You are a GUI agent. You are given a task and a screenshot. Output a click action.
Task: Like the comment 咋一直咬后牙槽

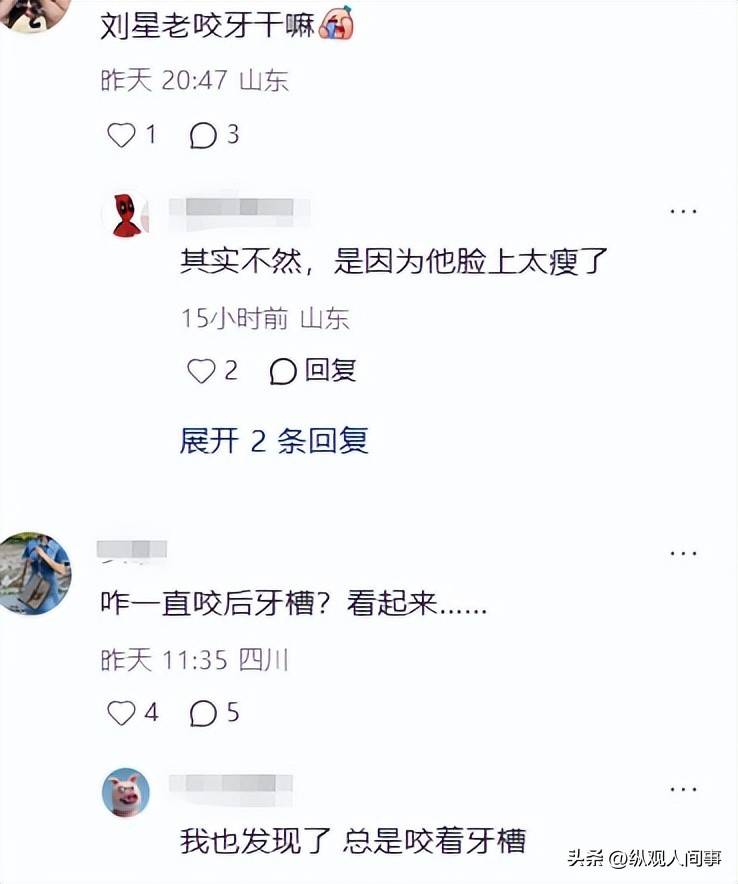121,713
